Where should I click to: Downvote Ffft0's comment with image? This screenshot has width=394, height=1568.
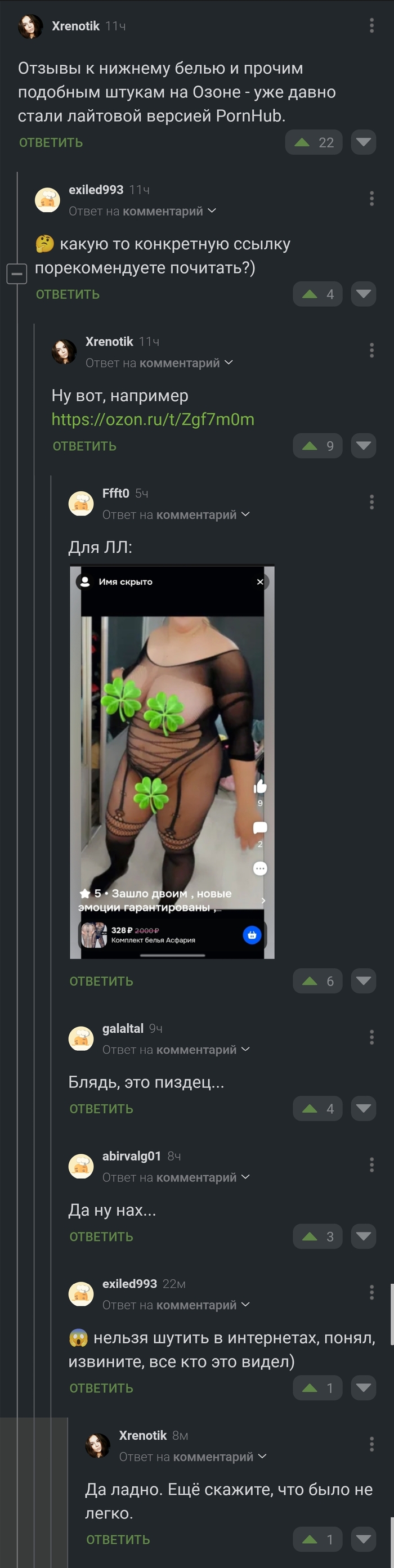pyautogui.click(x=364, y=981)
